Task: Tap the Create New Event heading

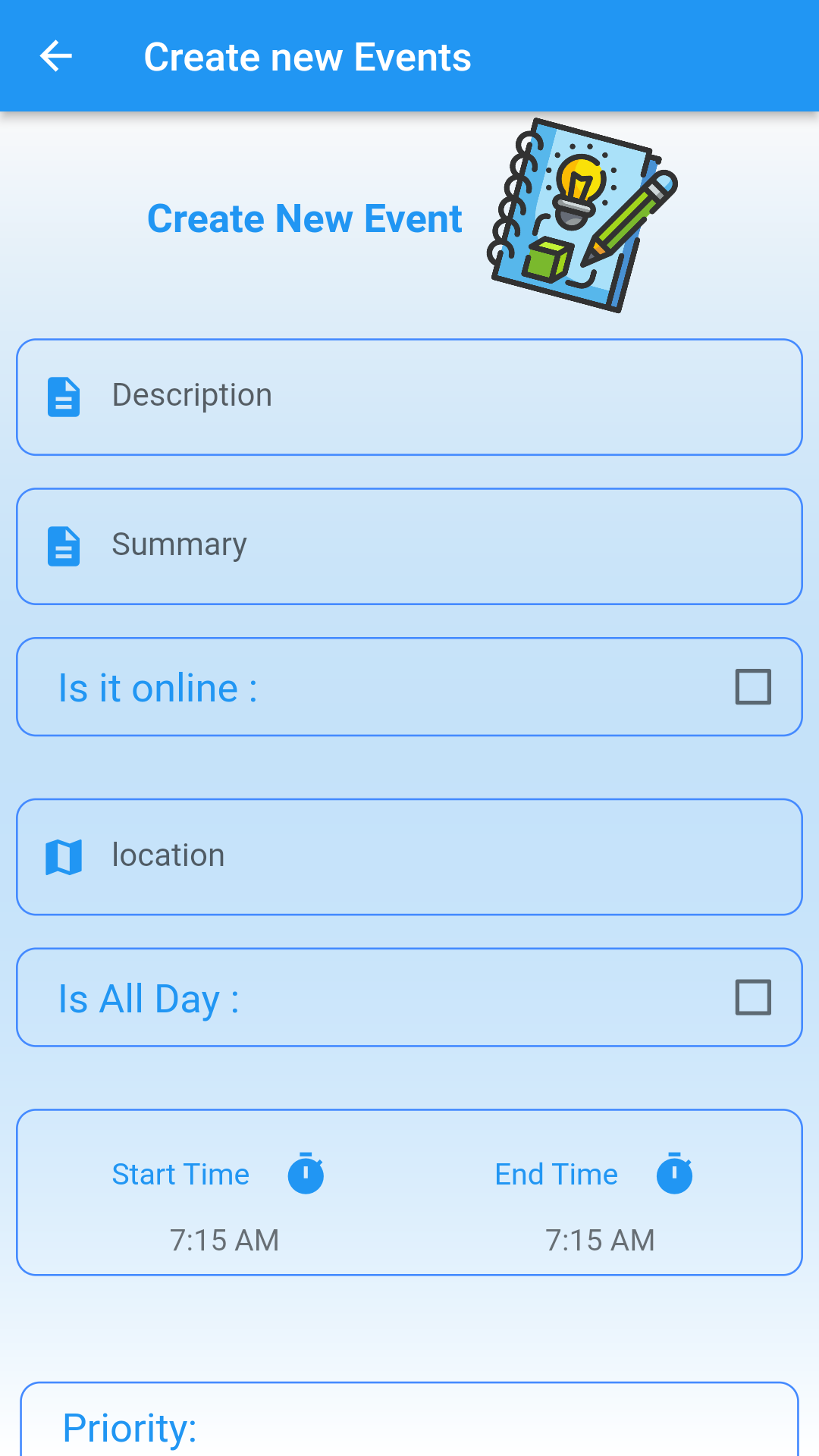Action: (x=305, y=218)
